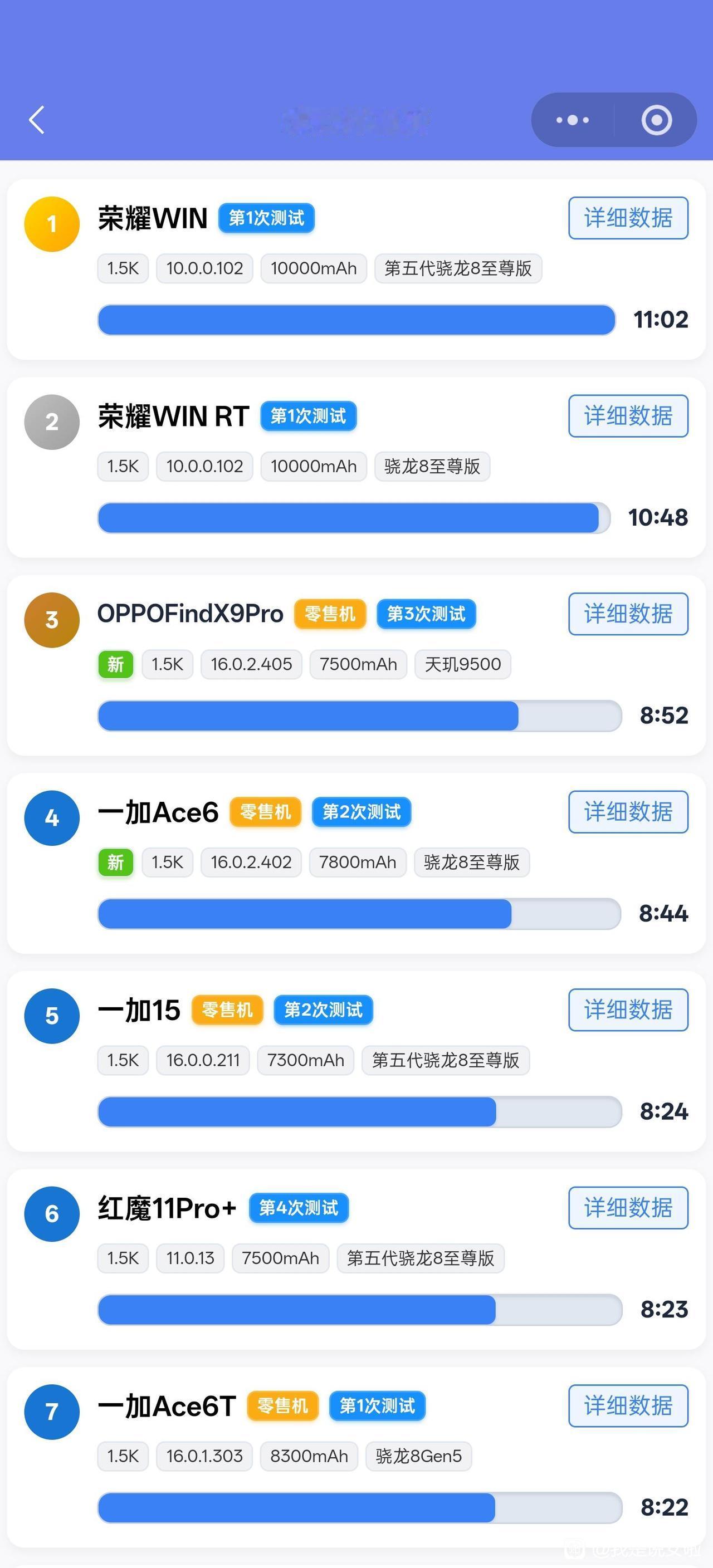
Task: Open the mini-program more options menu
Action: (x=571, y=120)
